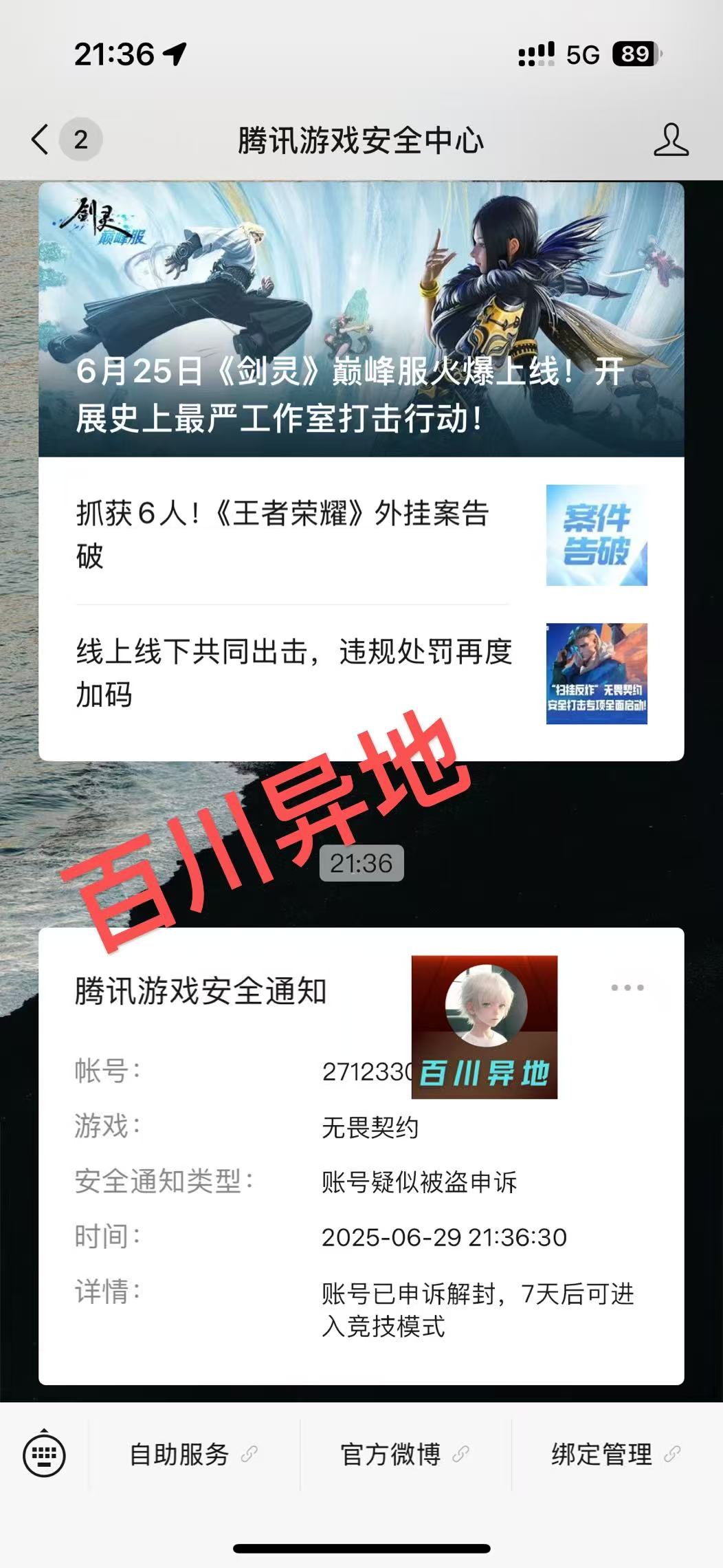The width and height of the screenshot is (723, 1568).
Task: Open the 剑灵巅峰服 launch article
Action: pyautogui.click(x=361, y=320)
